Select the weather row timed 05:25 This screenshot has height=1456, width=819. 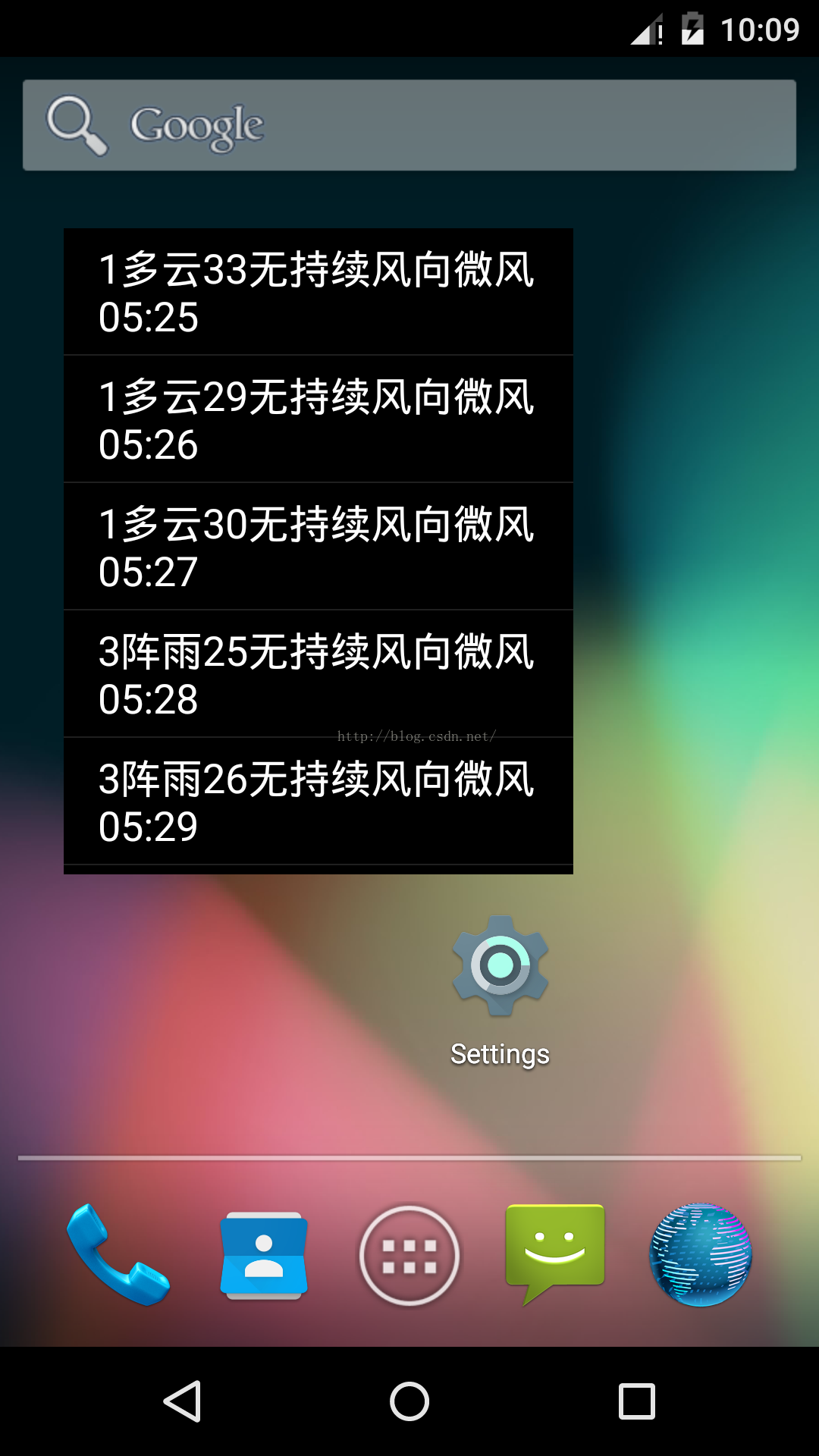[318, 292]
